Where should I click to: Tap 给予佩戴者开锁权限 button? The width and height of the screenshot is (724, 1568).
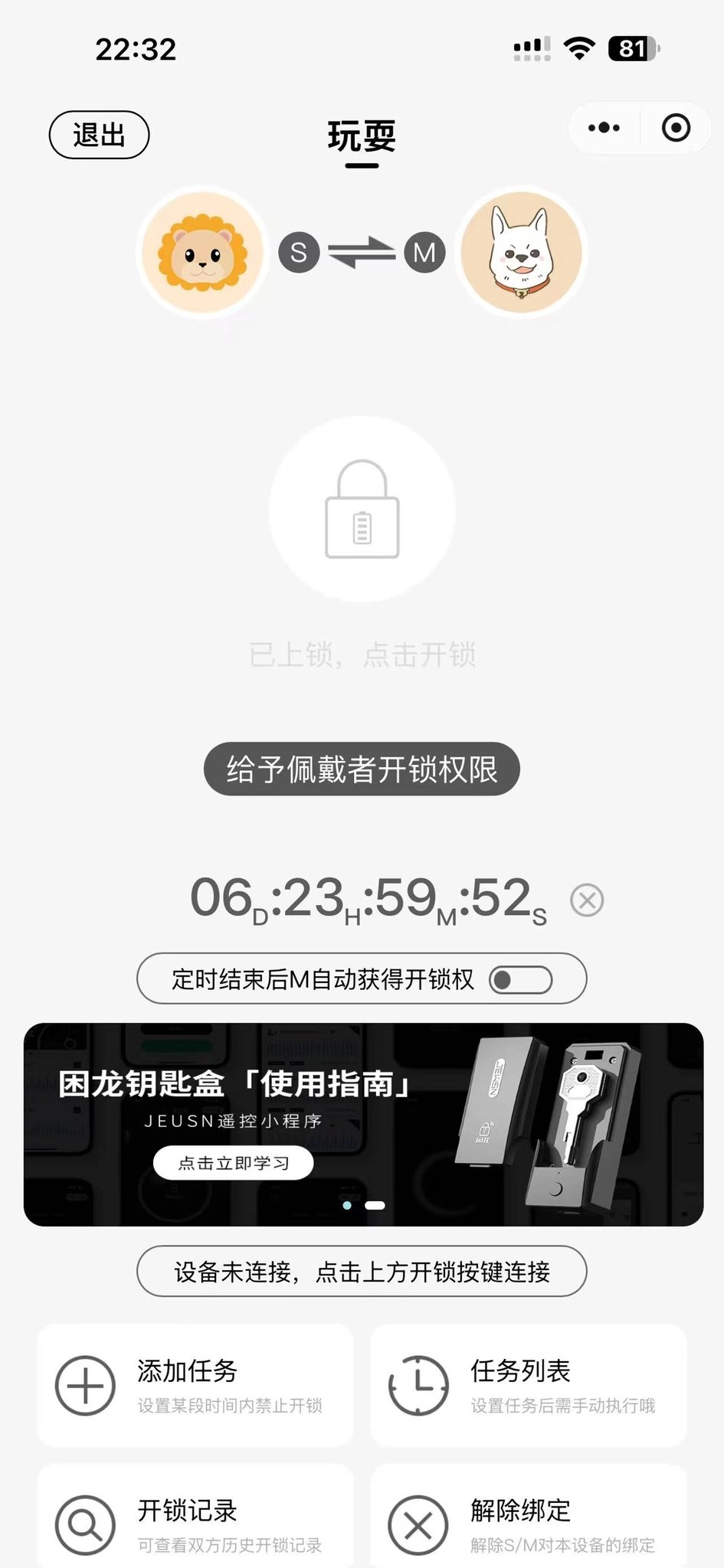click(362, 769)
